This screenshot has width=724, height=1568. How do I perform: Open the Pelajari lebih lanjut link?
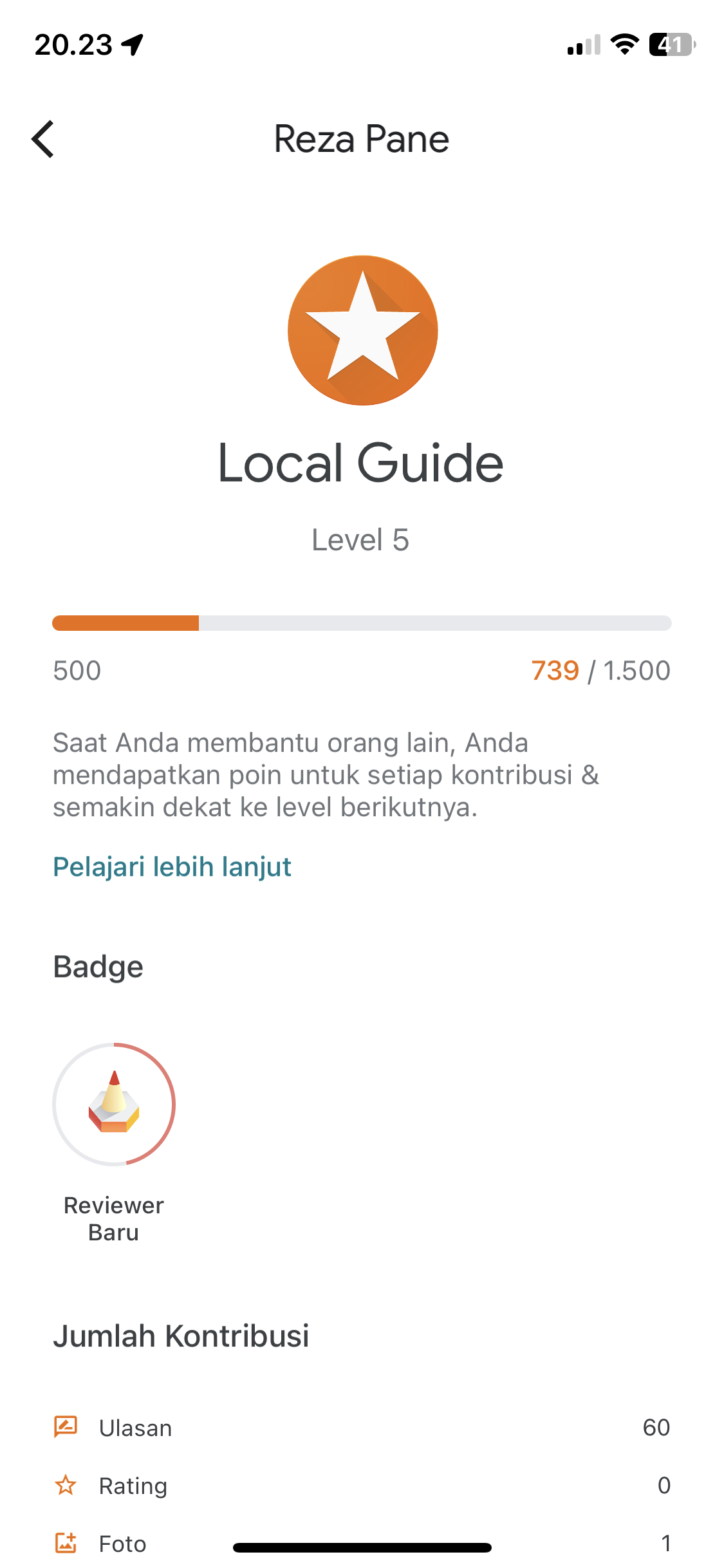[x=172, y=867]
